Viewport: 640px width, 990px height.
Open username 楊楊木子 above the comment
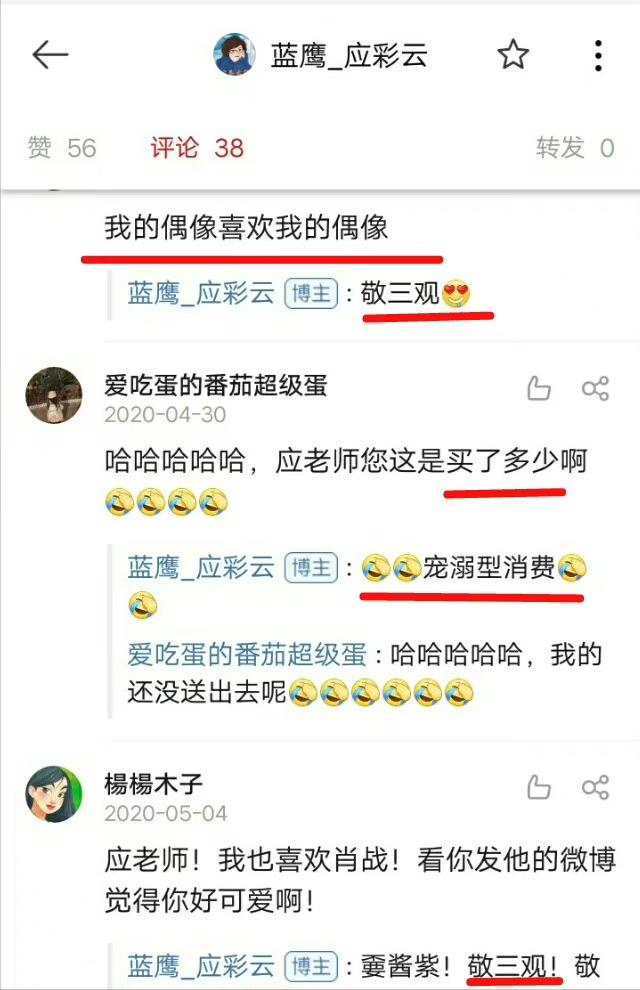pyautogui.click(x=153, y=782)
